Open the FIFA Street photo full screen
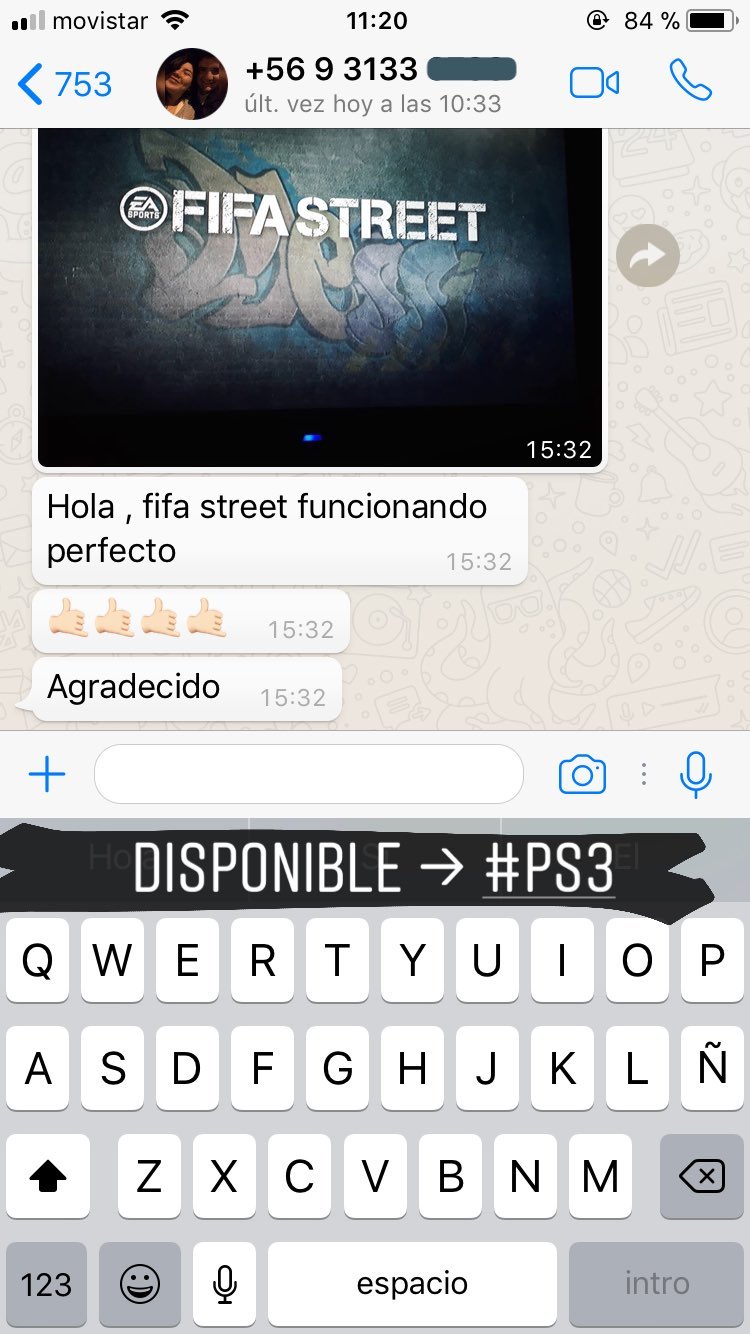Screen dimensions: 750x1334 click(320, 297)
